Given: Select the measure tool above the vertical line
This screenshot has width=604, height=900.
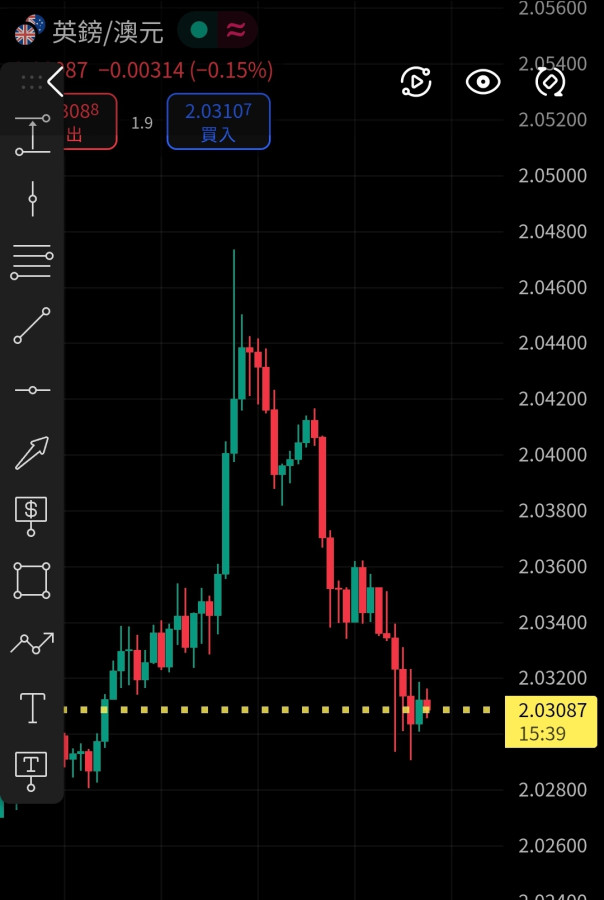Looking at the screenshot, I should click(x=32, y=135).
